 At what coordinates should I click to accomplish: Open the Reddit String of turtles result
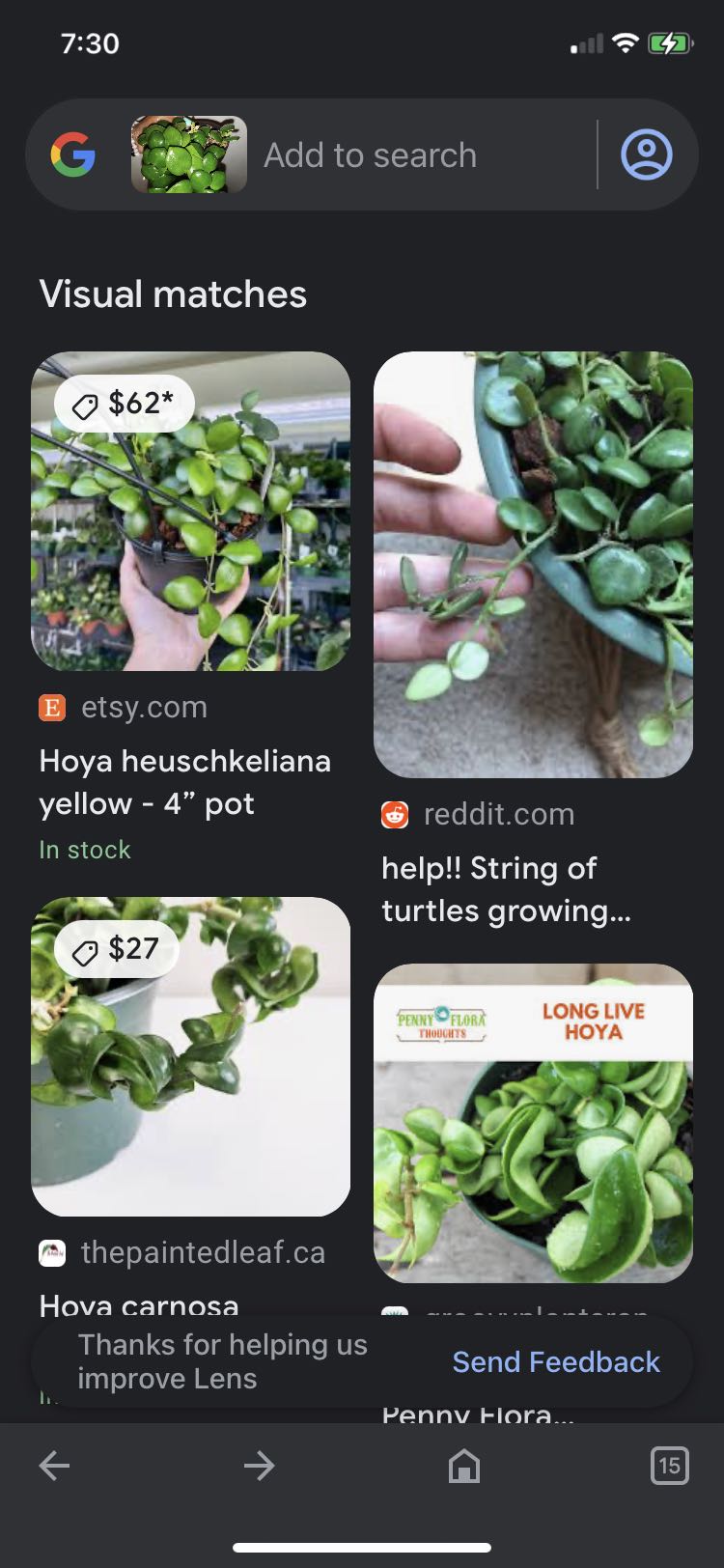pos(533,565)
